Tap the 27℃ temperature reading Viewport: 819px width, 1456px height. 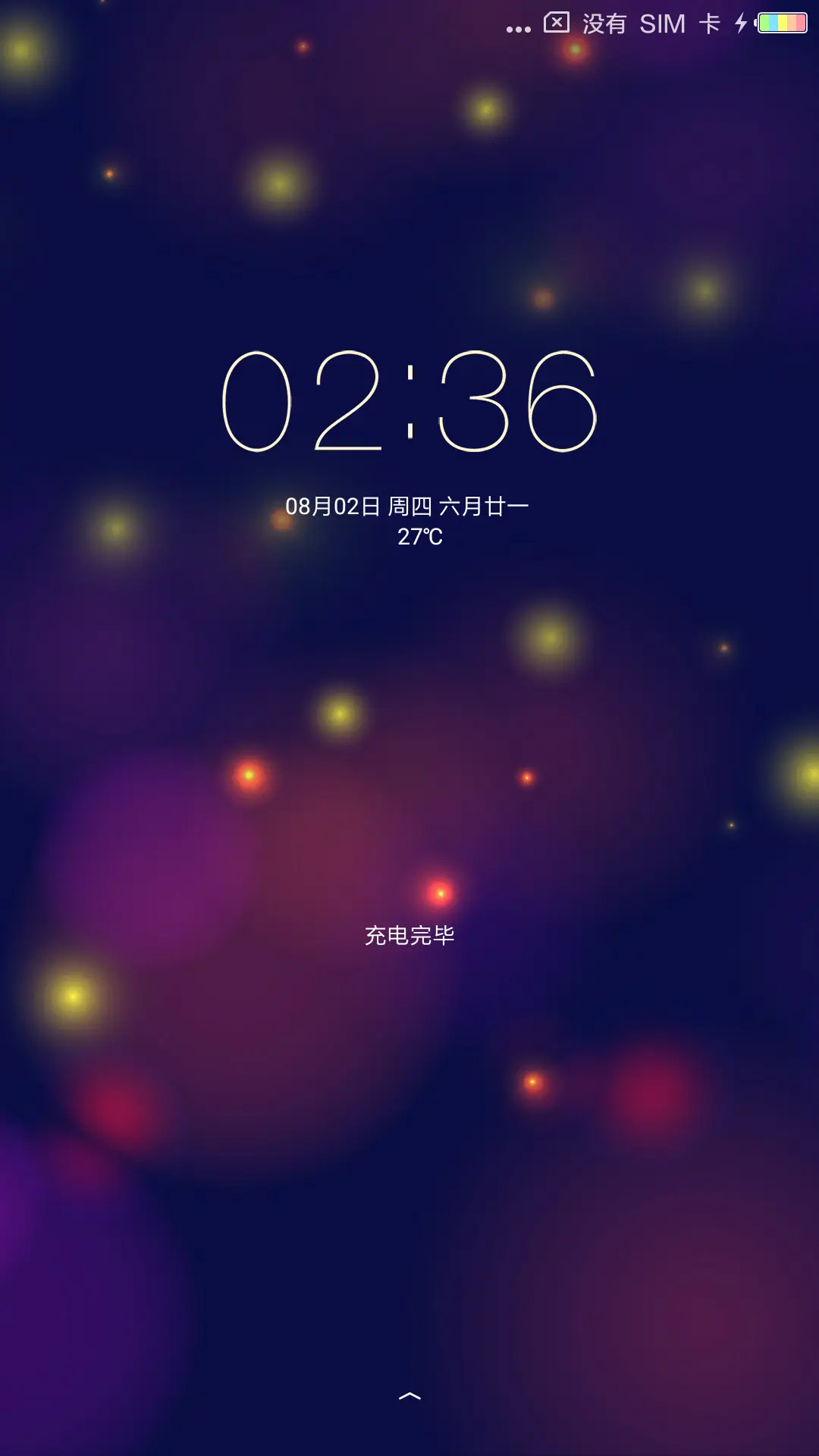pos(419,538)
